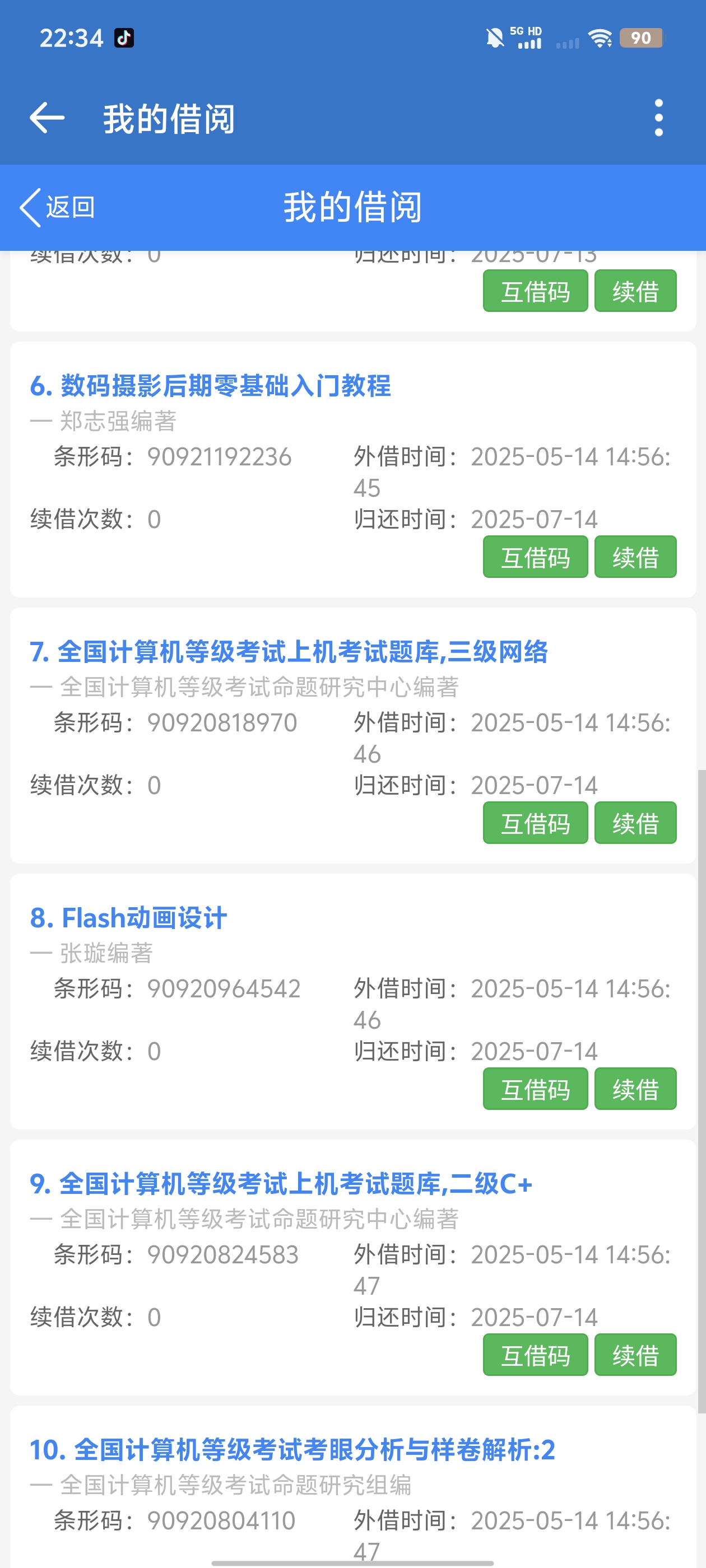Renew the 二级C+ exam book
706x1568 pixels.
pyautogui.click(x=635, y=1355)
